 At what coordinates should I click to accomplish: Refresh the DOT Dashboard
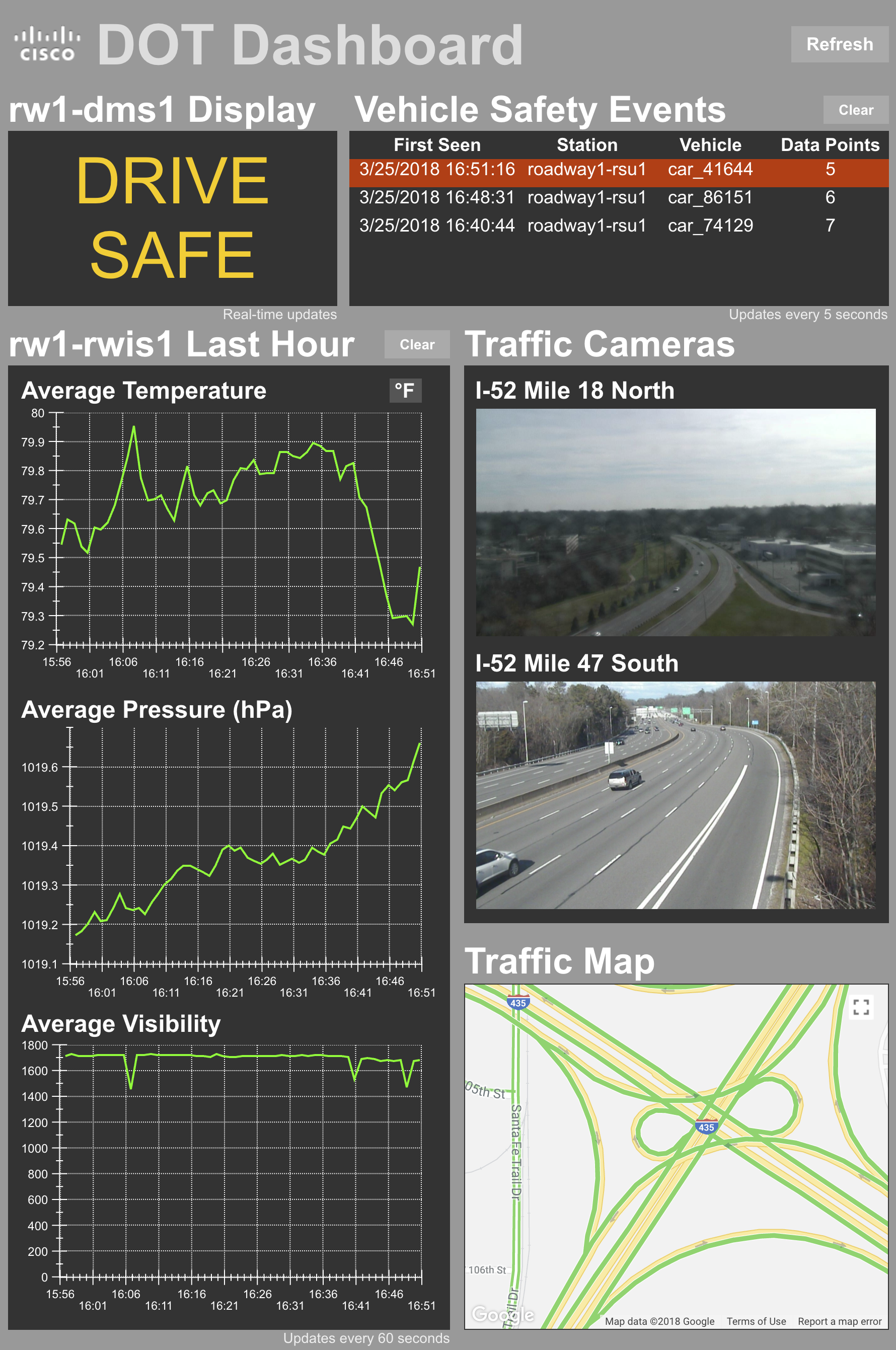tap(839, 44)
